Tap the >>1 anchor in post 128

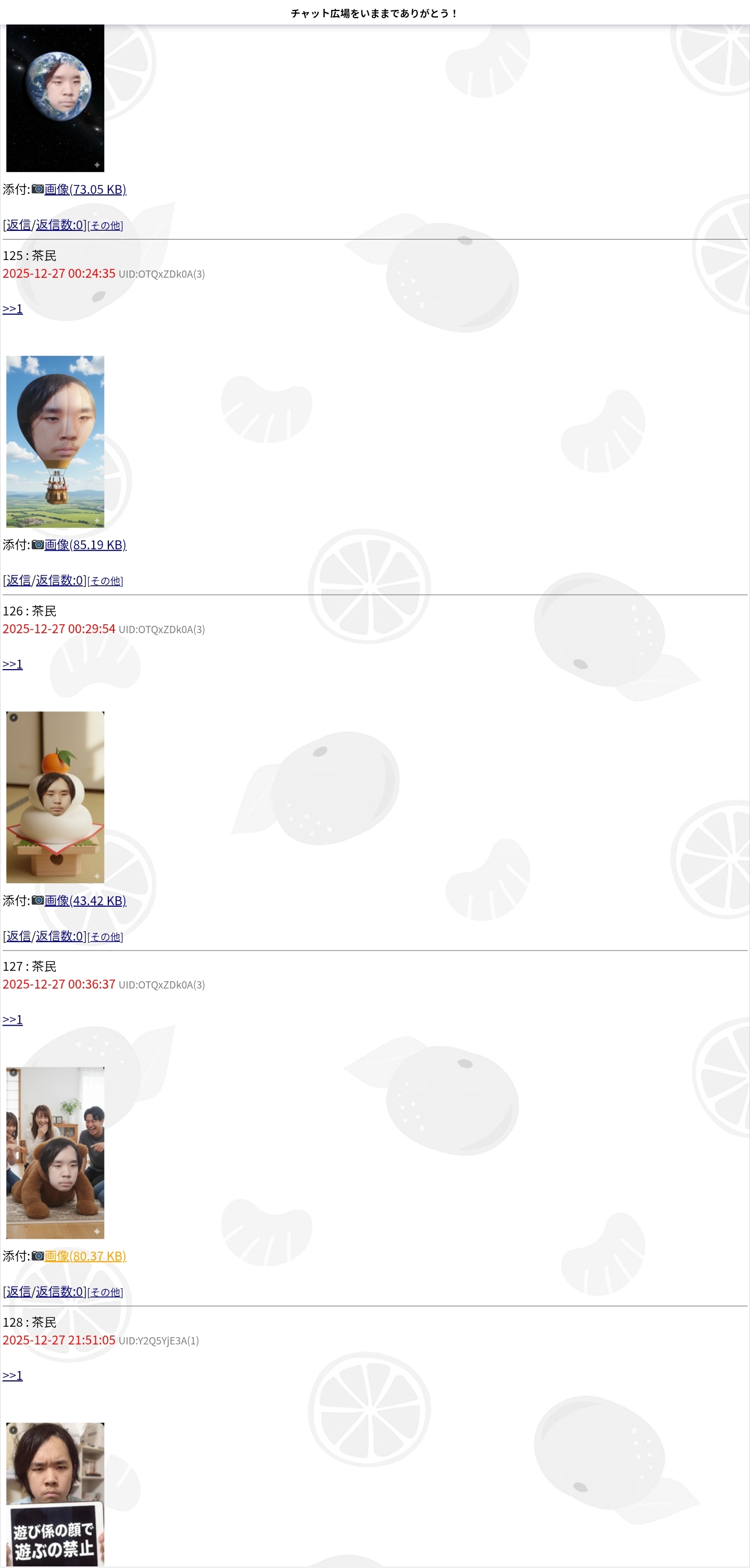coord(12,1375)
